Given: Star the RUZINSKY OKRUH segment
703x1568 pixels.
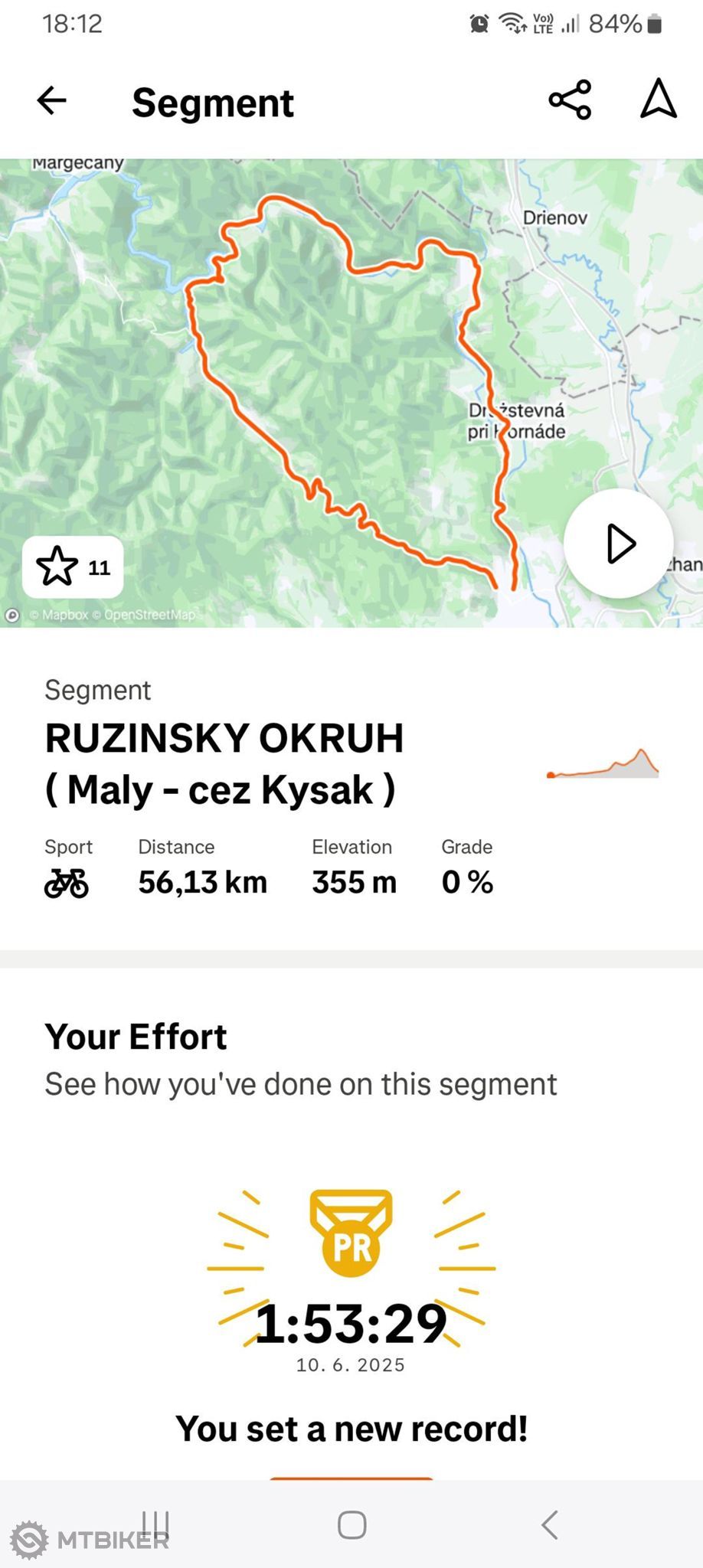Looking at the screenshot, I should tap(73, 567).
